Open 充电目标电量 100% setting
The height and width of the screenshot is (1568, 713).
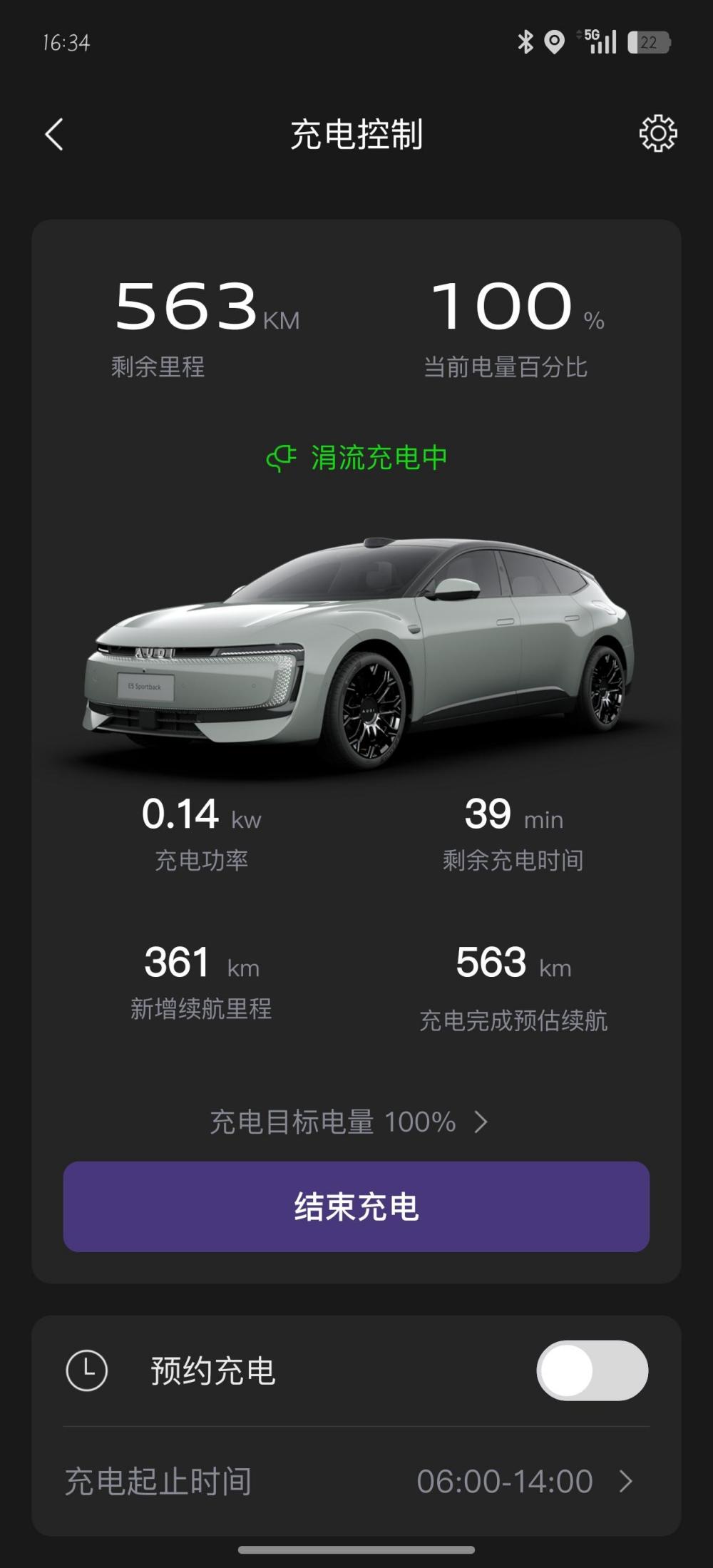coord(349,1122)
